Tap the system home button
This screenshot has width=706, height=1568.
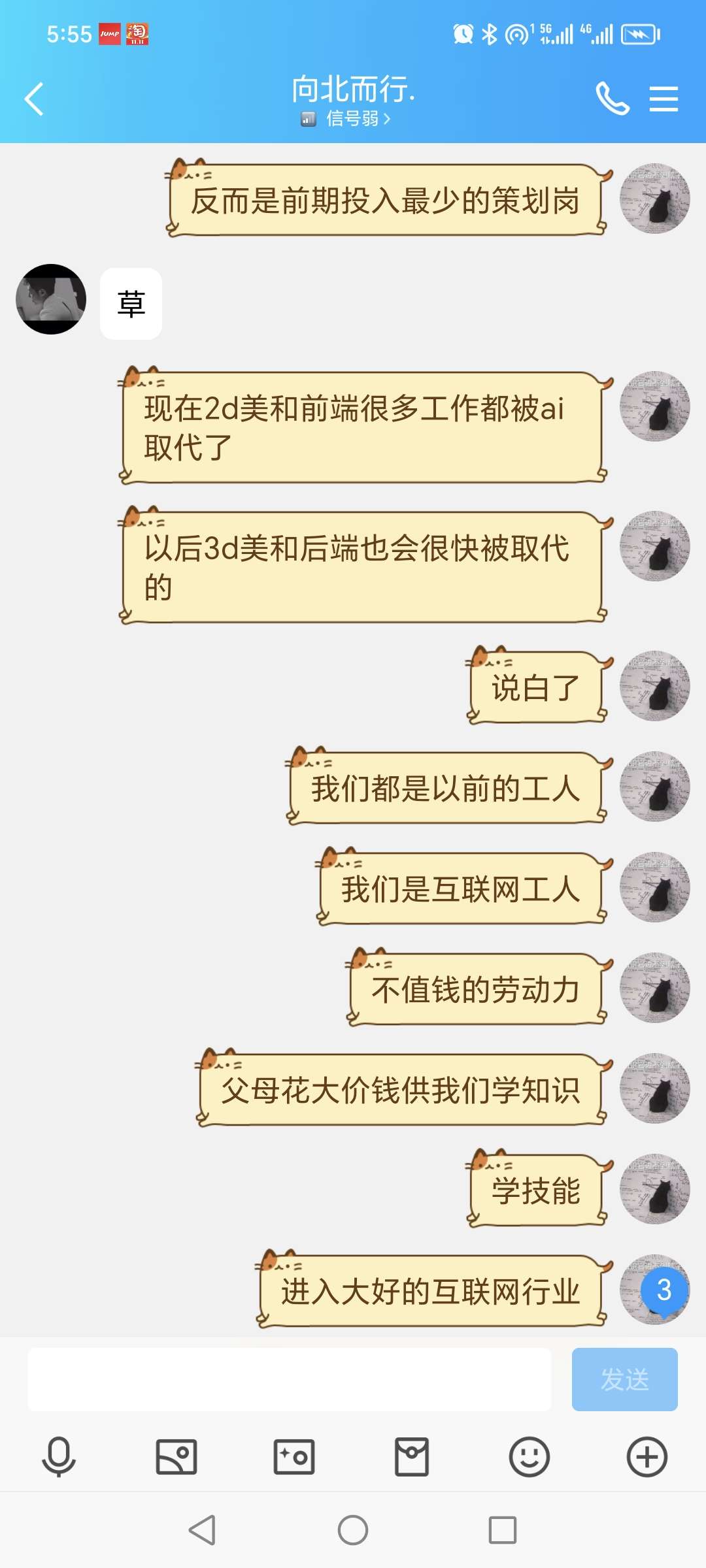pos(353,1530)
